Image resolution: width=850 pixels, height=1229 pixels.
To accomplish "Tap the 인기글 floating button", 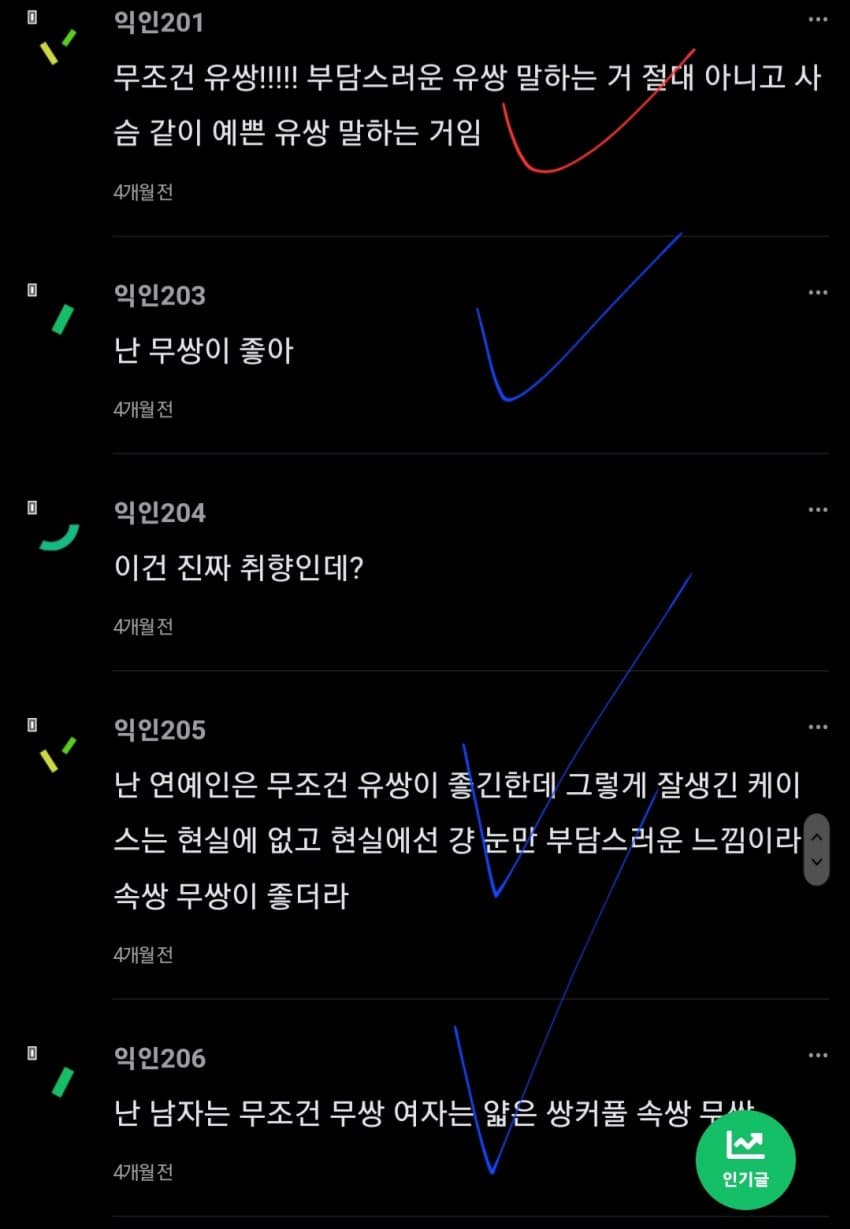I will 745,1160.
